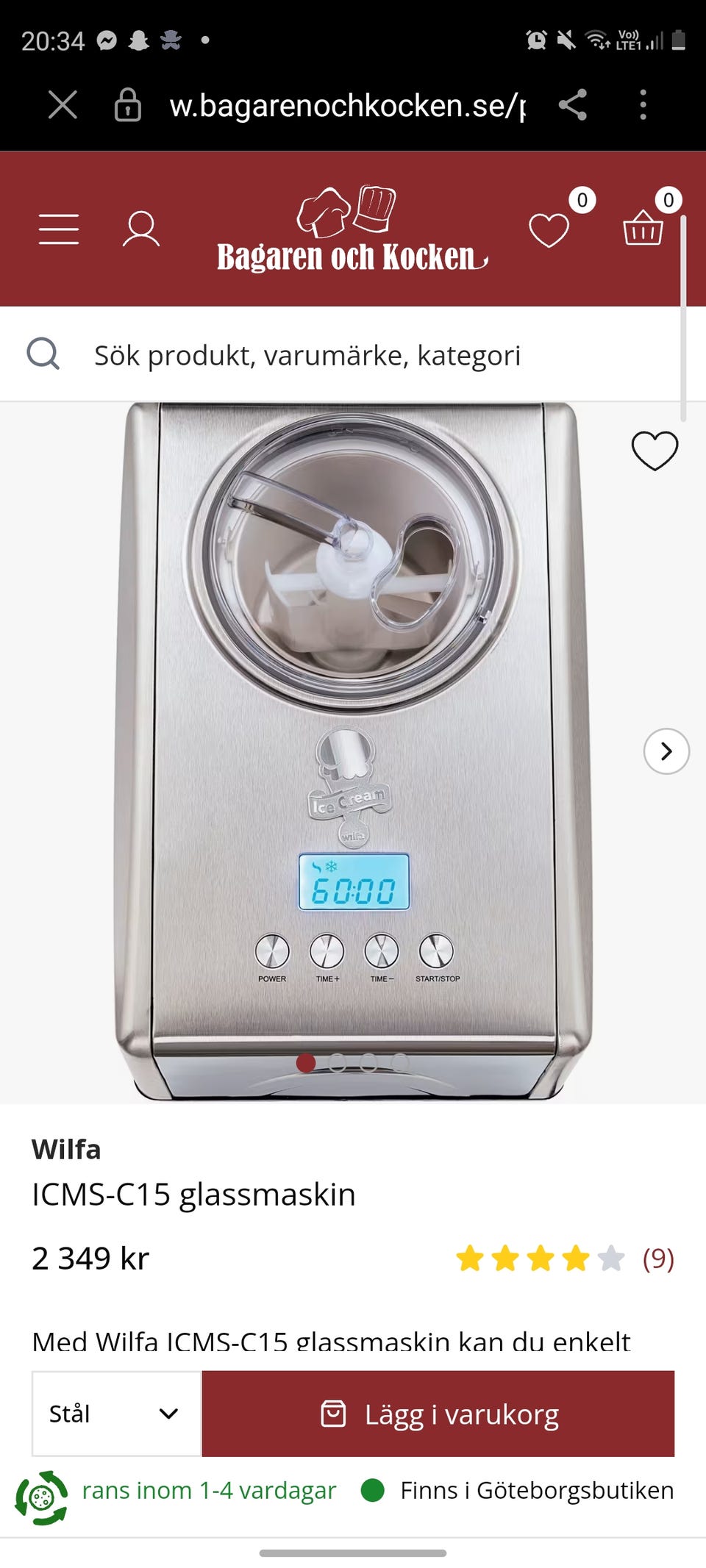View the 9 customer reviews
Viewport: 706px width, 1568px height.
click(658, 1259)
